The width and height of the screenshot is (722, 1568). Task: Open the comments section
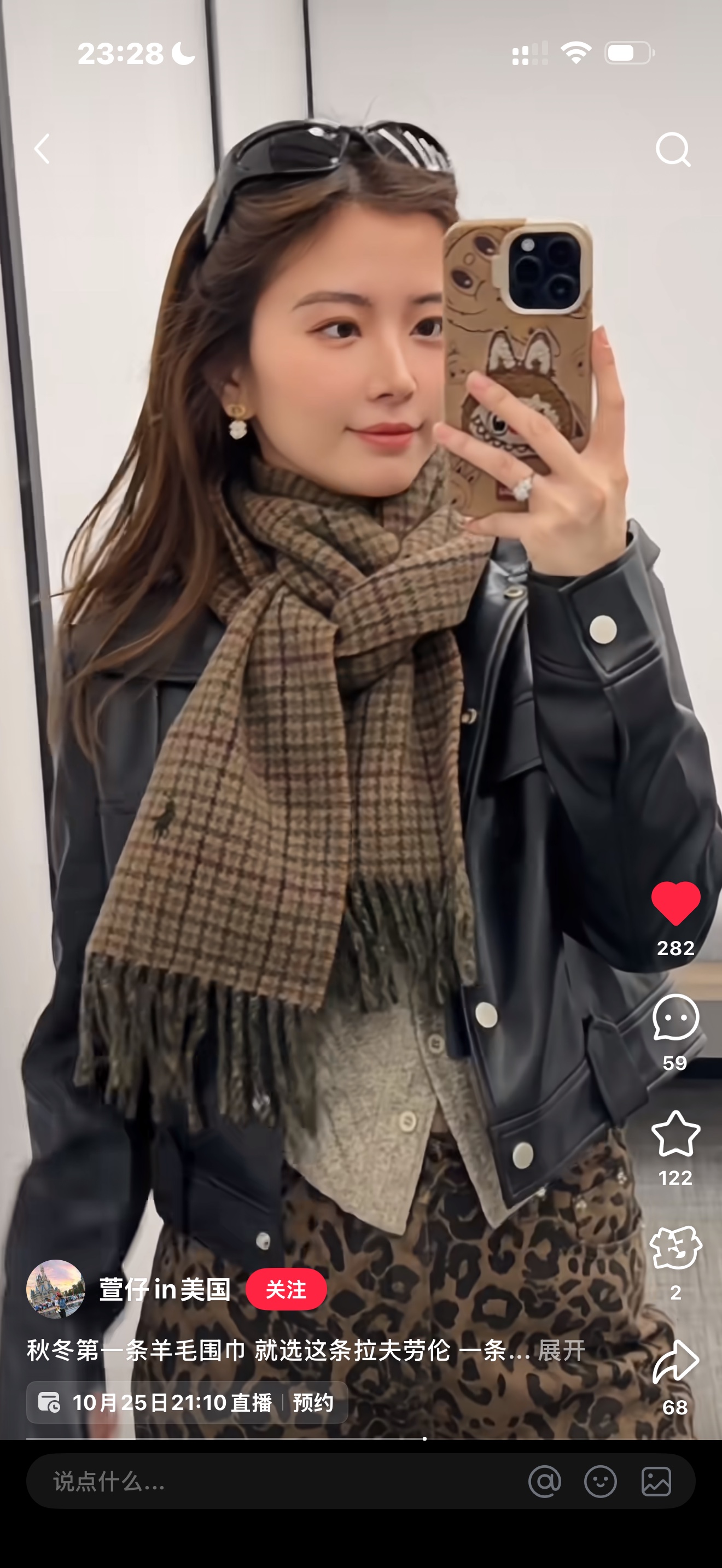point(675,1019)
